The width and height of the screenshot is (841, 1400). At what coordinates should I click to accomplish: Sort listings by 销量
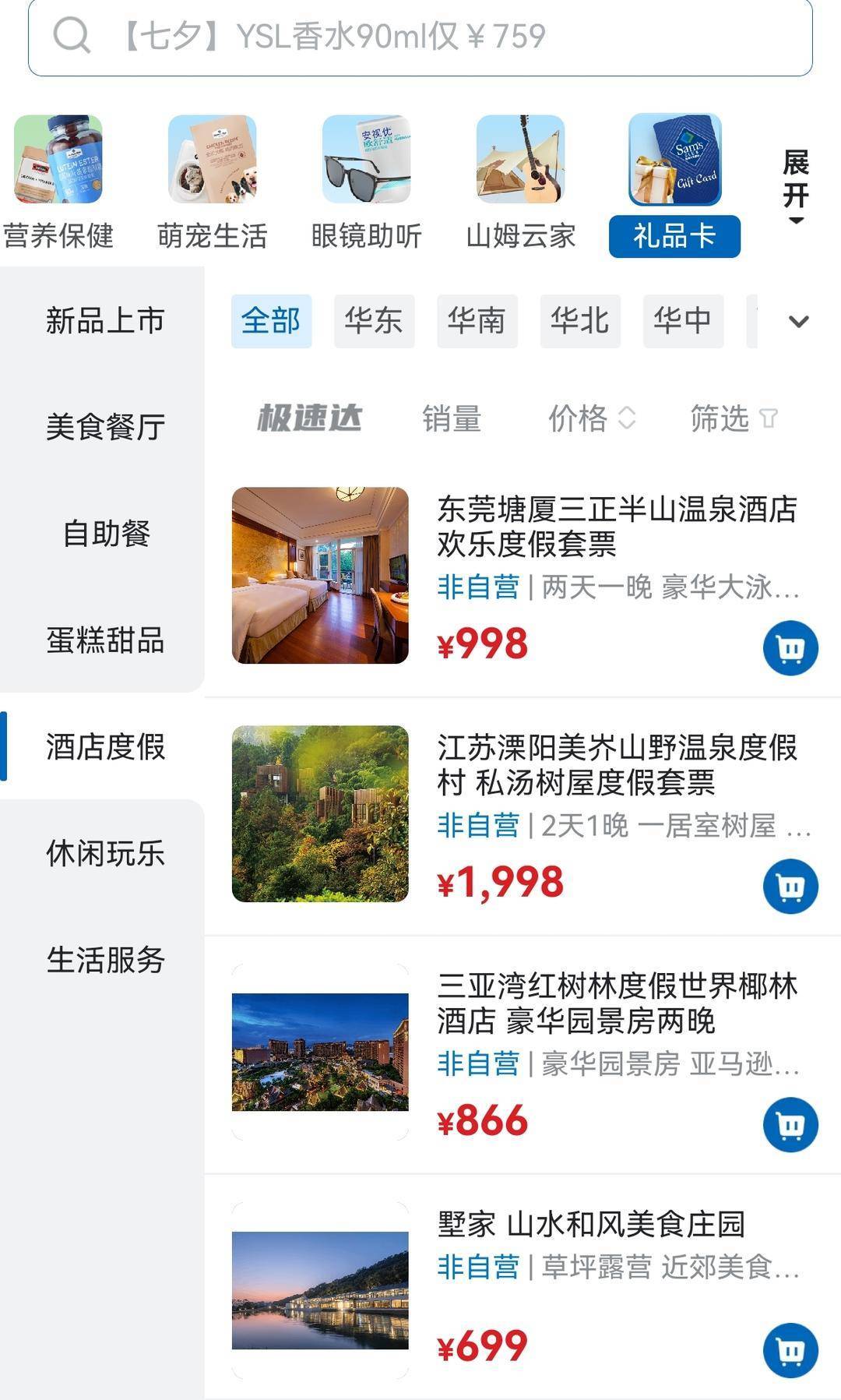[452, 419]
